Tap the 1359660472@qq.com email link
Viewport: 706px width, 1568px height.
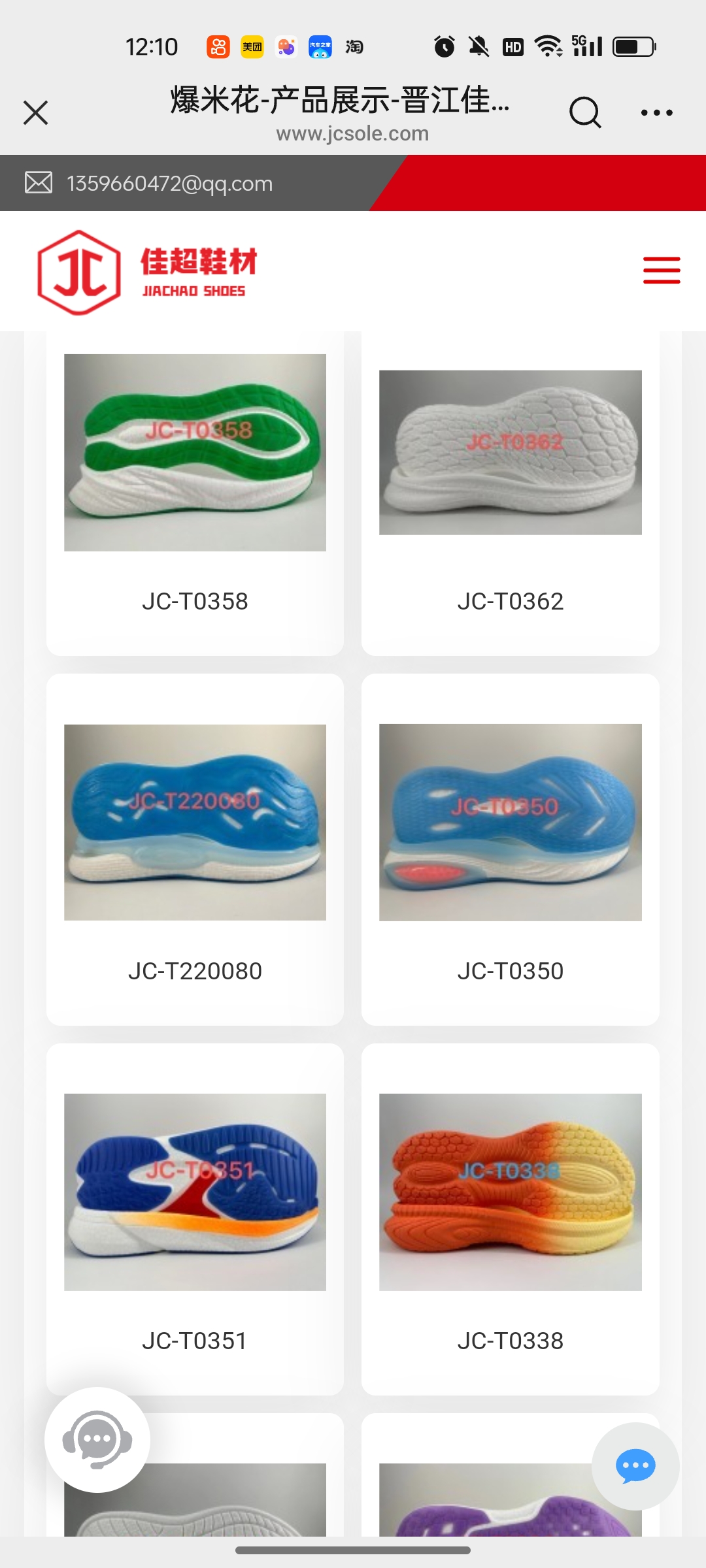[x=169, y=184]
